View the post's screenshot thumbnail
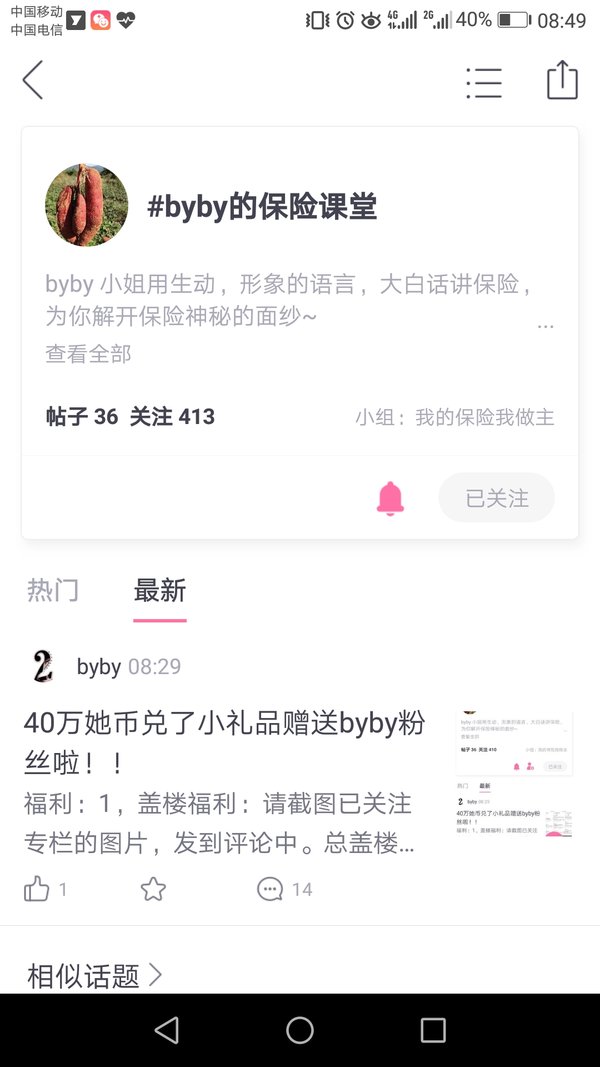This screenshot has width=600, height=1067. 514,775
